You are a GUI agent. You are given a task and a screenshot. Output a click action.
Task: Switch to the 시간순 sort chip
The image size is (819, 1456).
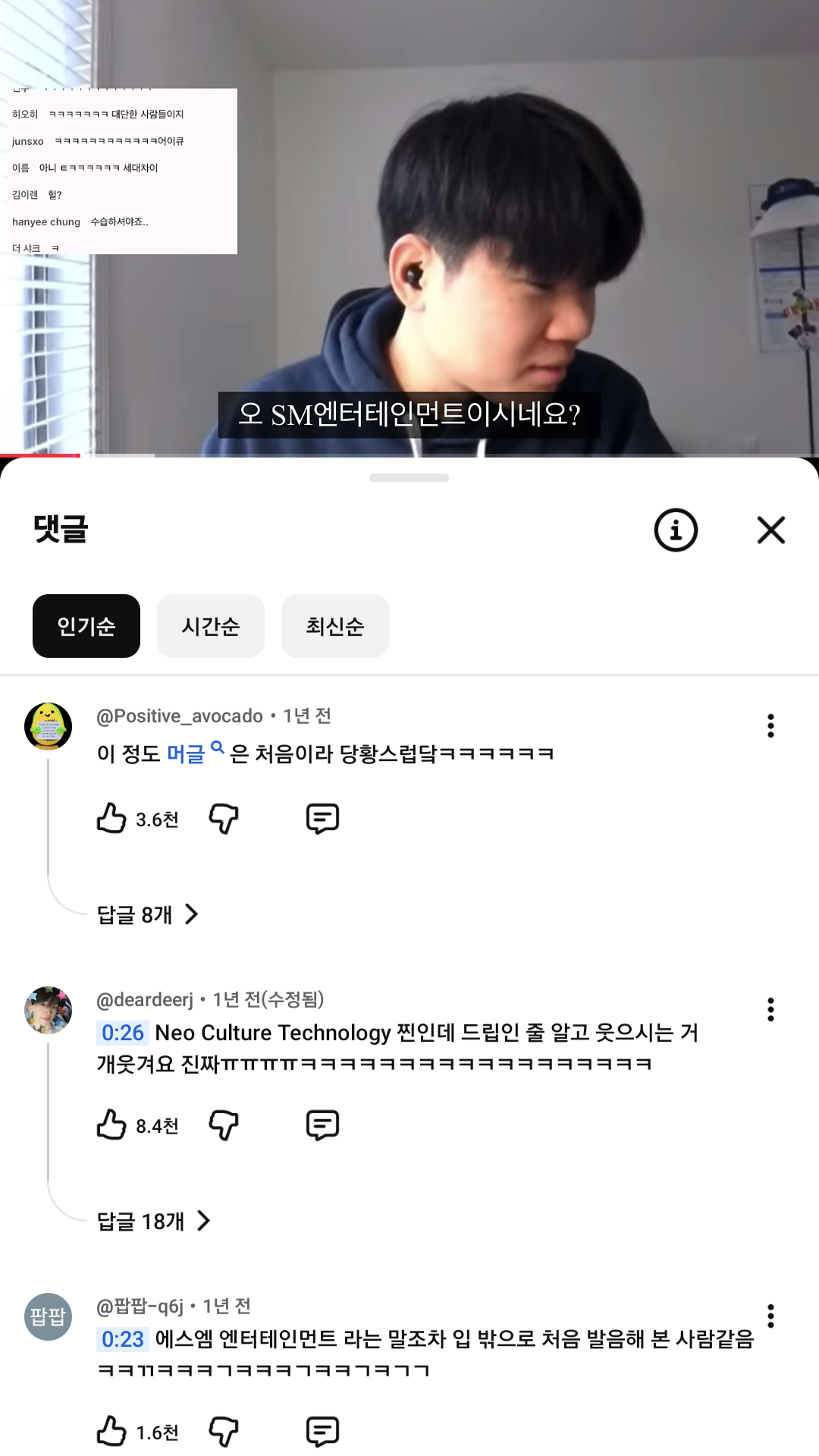[x=211, y=626]
